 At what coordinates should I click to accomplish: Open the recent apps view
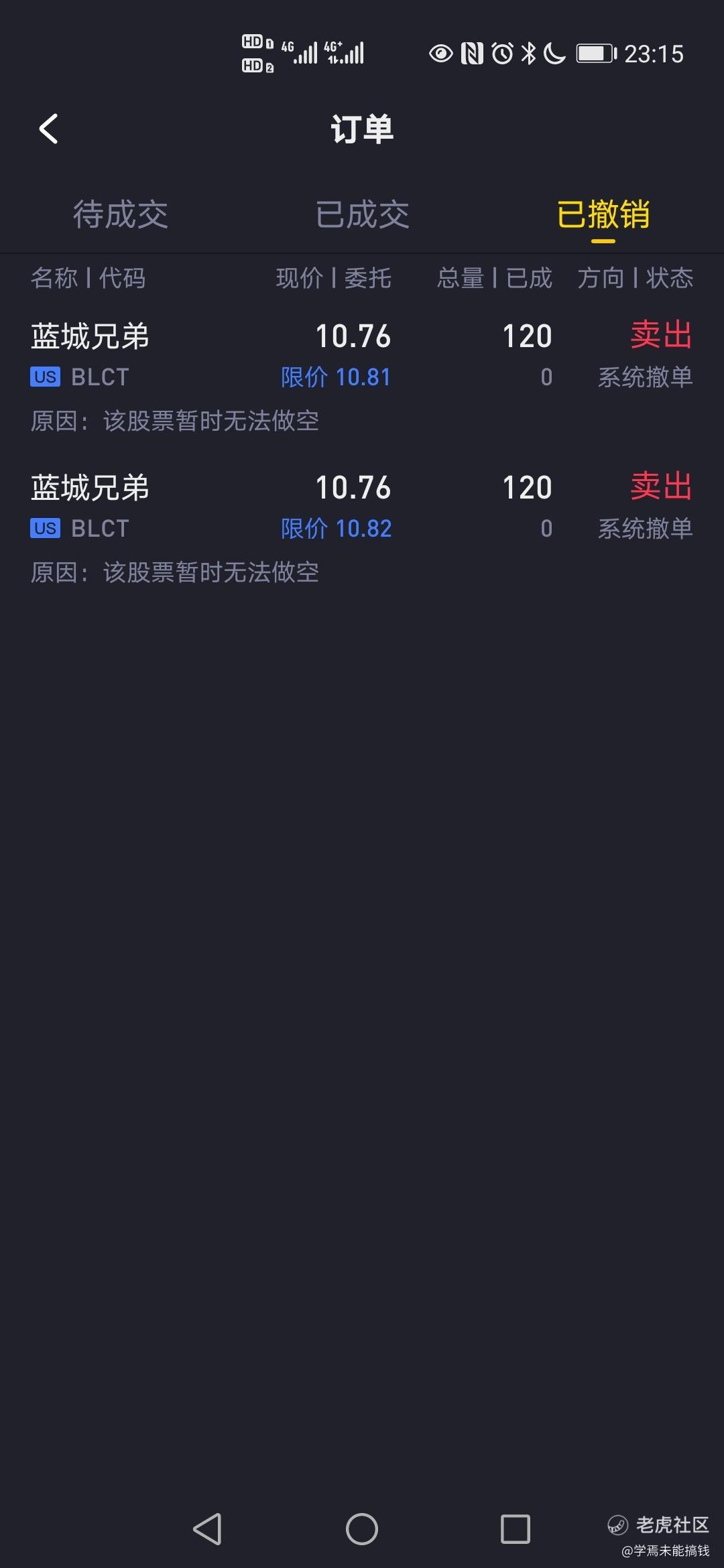point(516,1529)
